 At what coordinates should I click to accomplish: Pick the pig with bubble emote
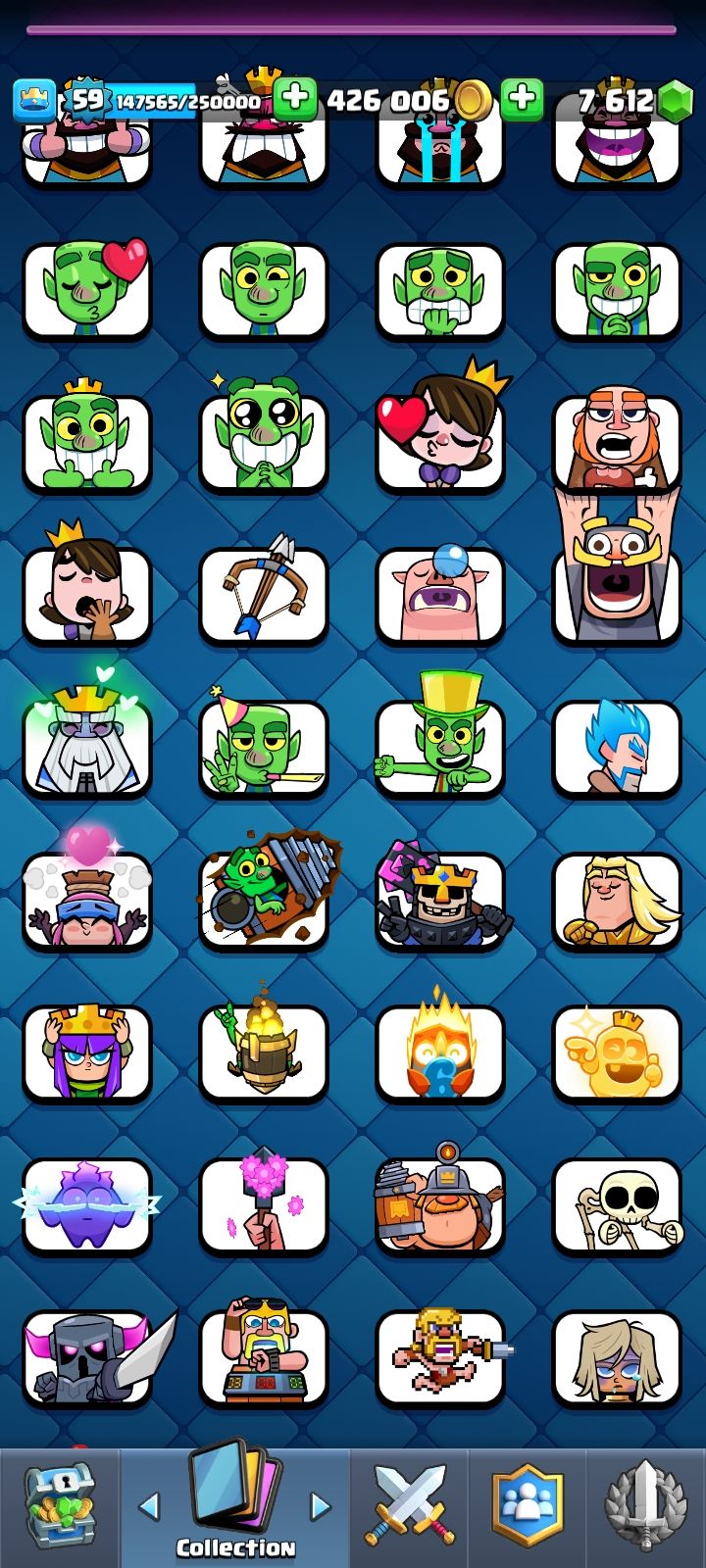(440, 594)
